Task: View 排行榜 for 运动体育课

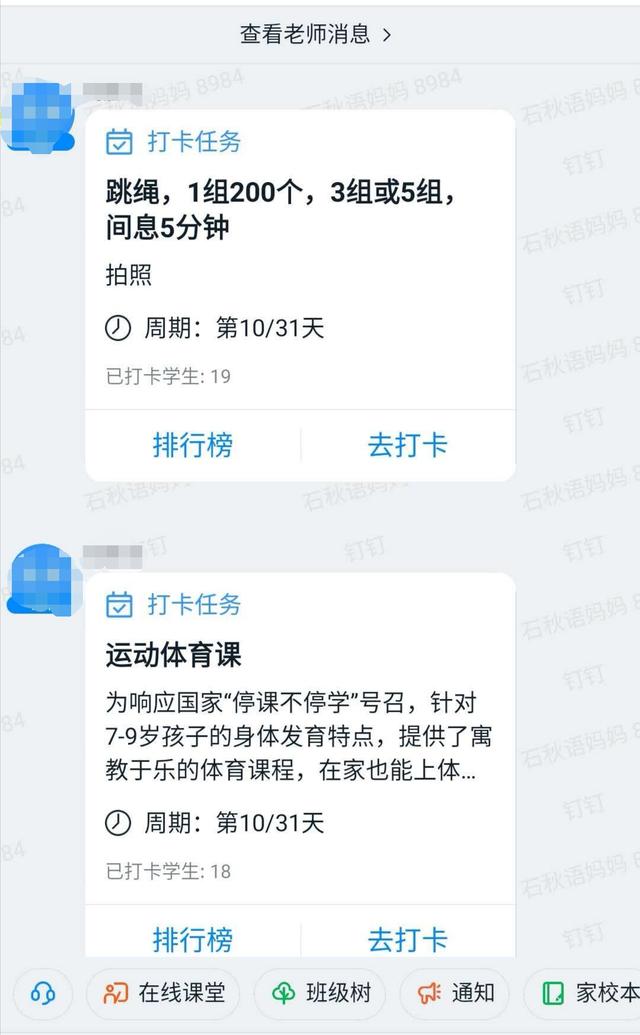Action: click(193, 939)
